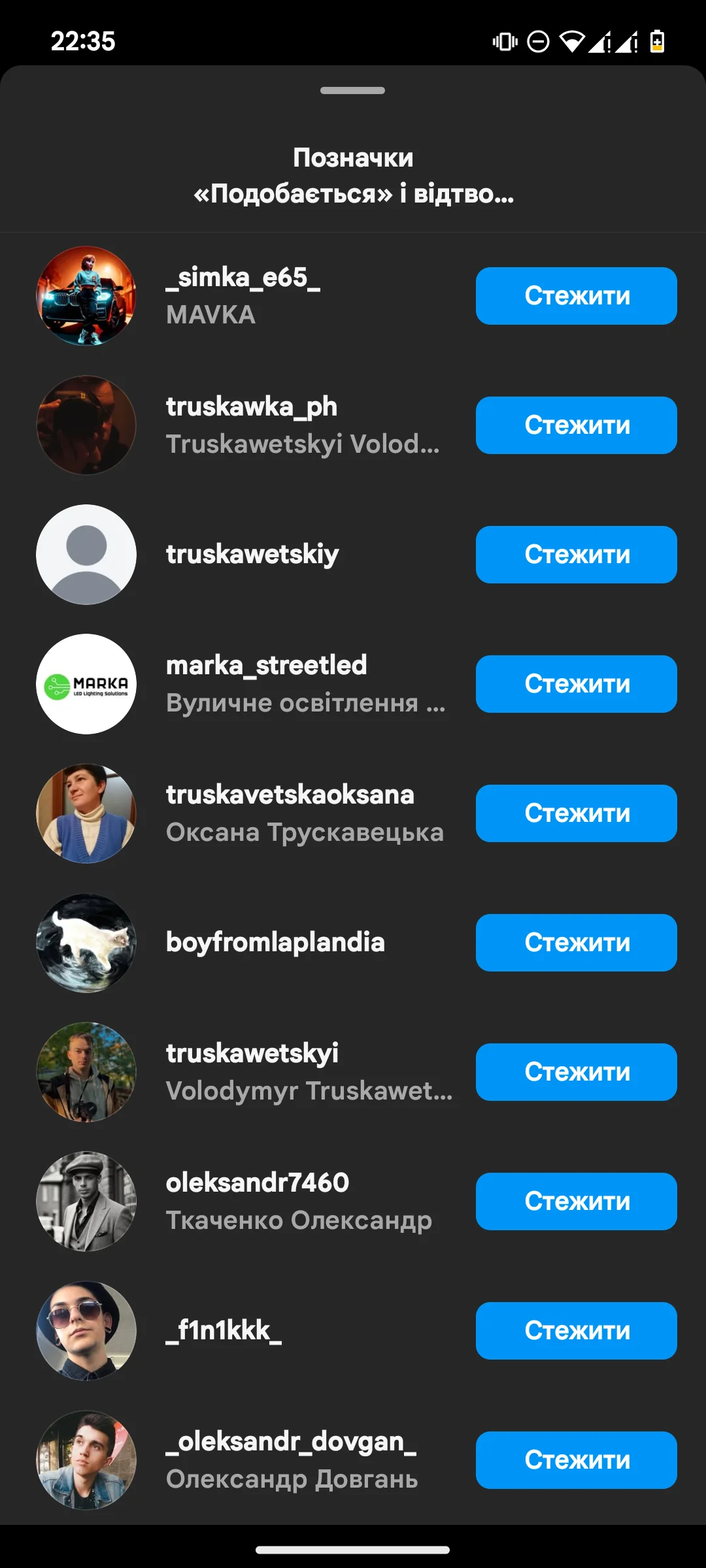Follow oleksandr7460 account
The image size is (706, 1568).
pos(576,1201)
